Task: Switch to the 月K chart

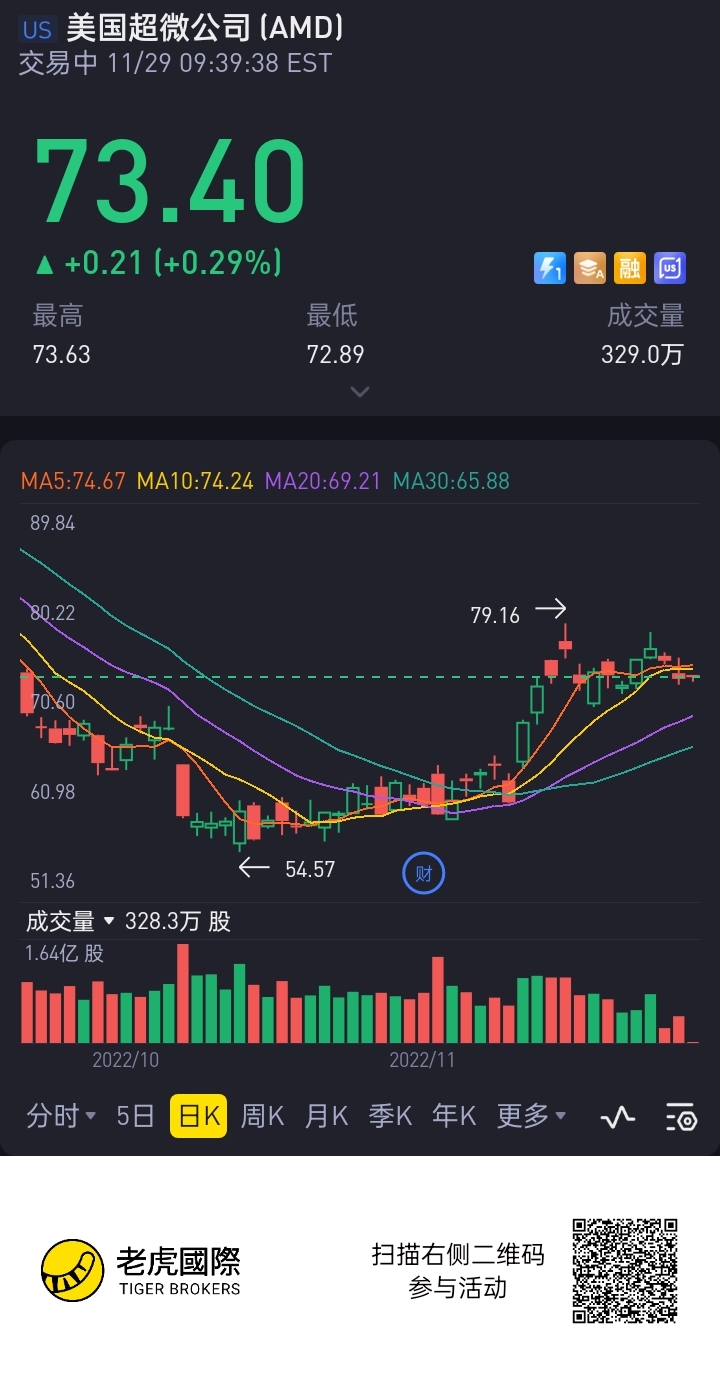Action: point(326,1115)
